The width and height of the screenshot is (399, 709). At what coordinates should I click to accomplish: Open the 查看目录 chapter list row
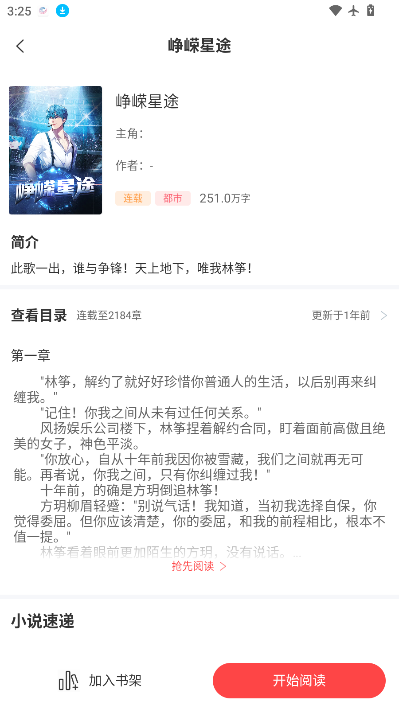tap(200, 315)
